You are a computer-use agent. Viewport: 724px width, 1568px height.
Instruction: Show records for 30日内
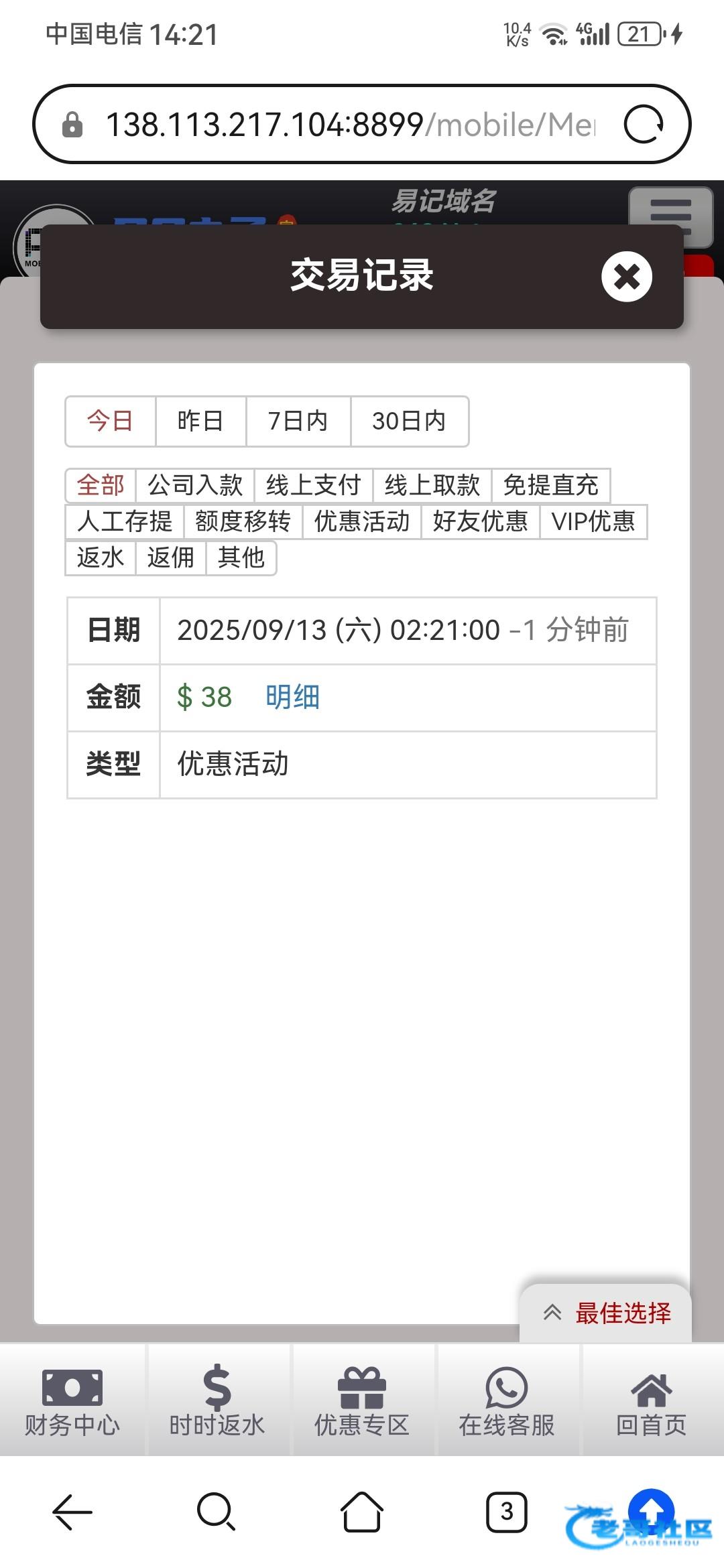(x=409, y=421)
